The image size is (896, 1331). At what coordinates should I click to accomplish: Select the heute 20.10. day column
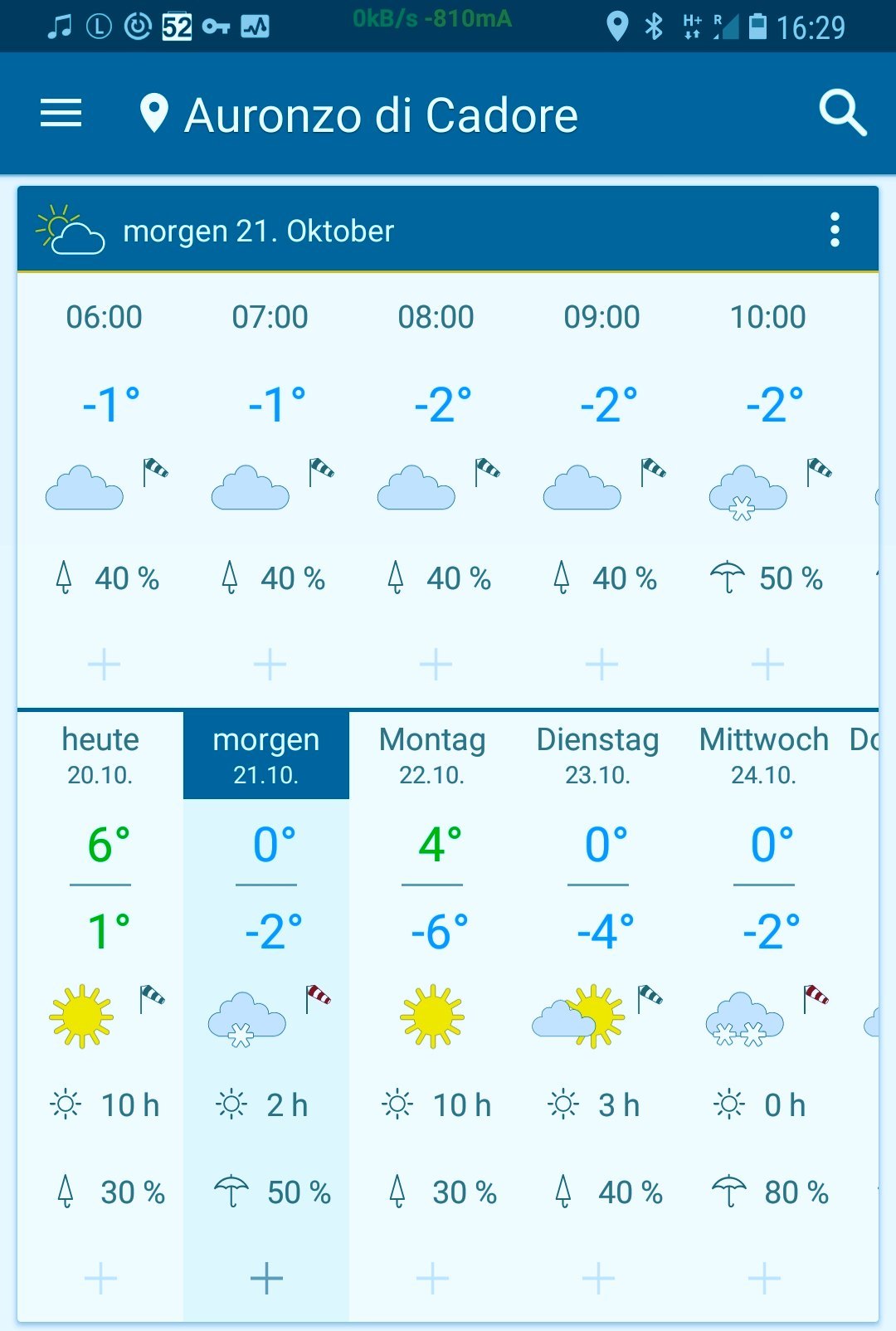tap(100, 755)
